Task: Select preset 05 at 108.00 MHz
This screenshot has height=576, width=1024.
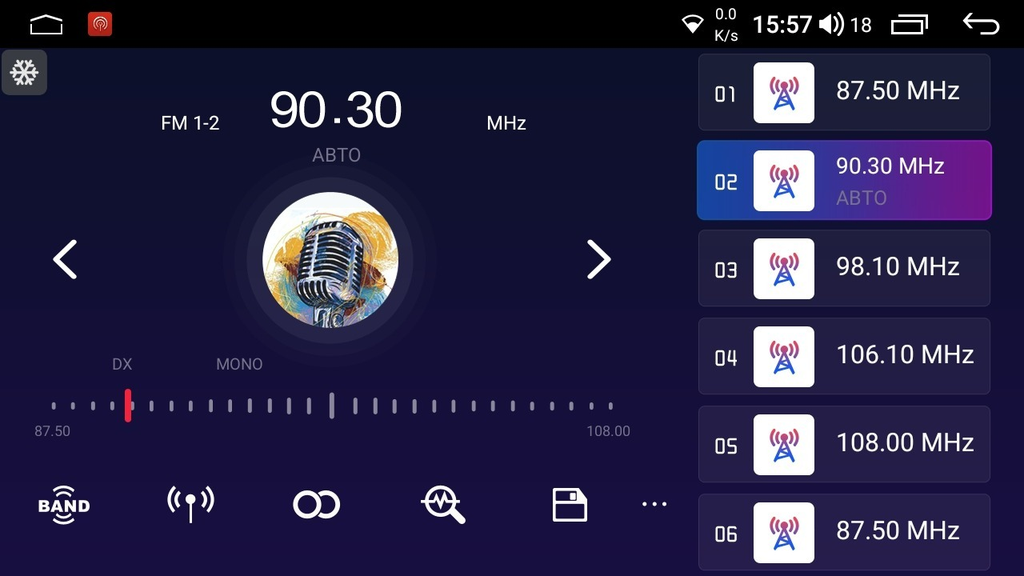Action: pos(843,444)
